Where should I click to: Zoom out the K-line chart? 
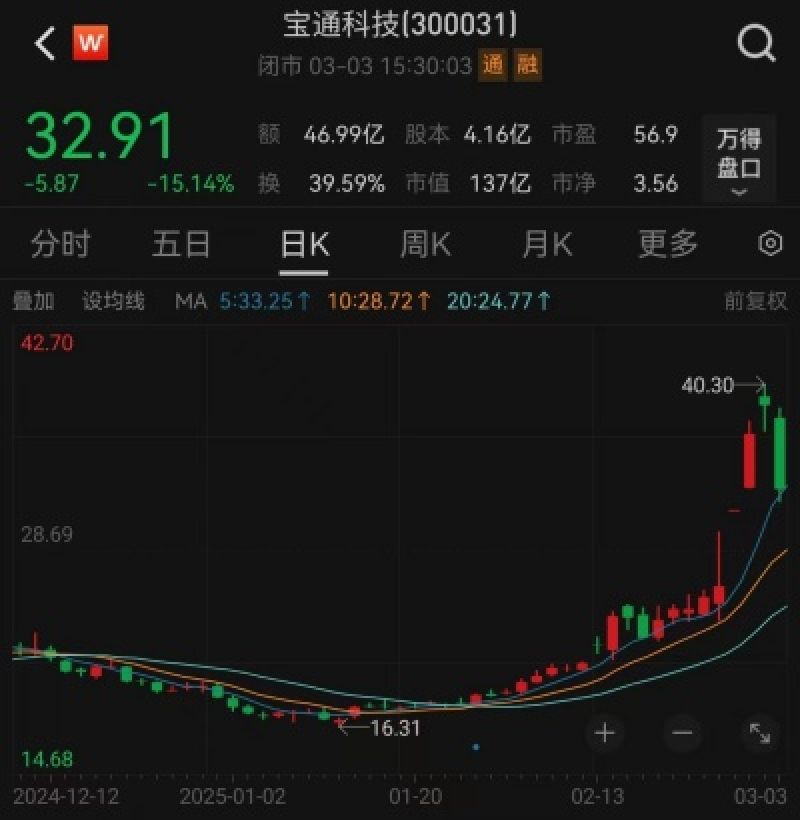coord(682,733)
